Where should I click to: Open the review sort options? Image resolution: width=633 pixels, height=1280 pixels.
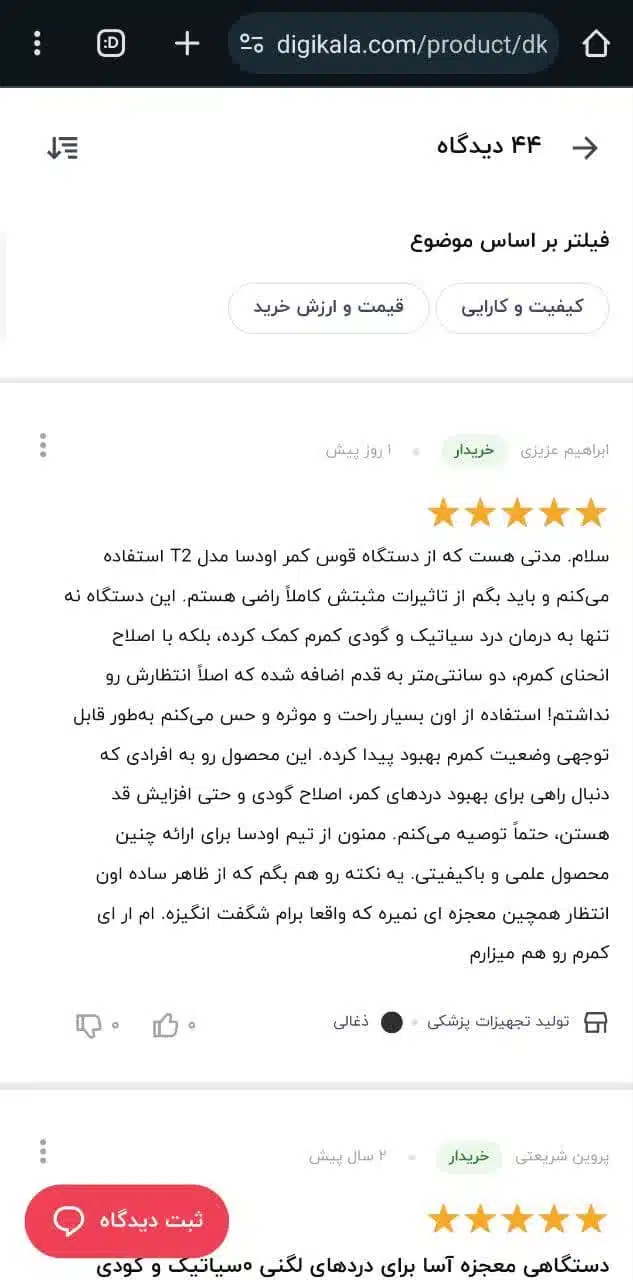[x=63, y=148]
